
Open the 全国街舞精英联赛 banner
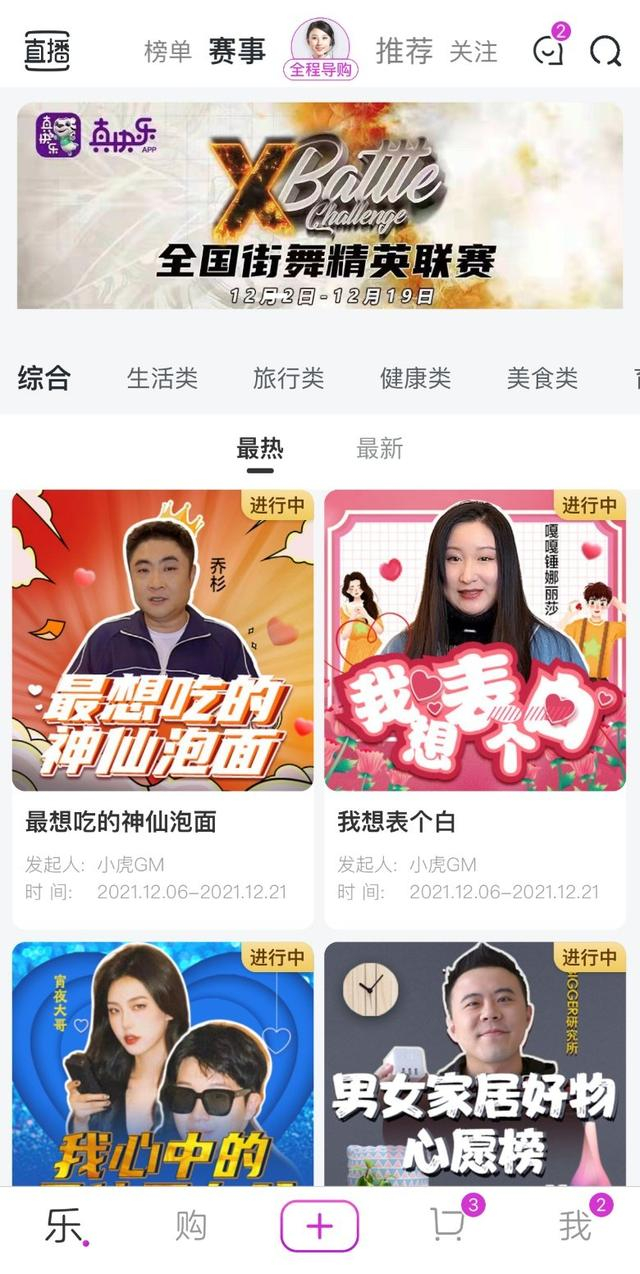click(320, 205)
